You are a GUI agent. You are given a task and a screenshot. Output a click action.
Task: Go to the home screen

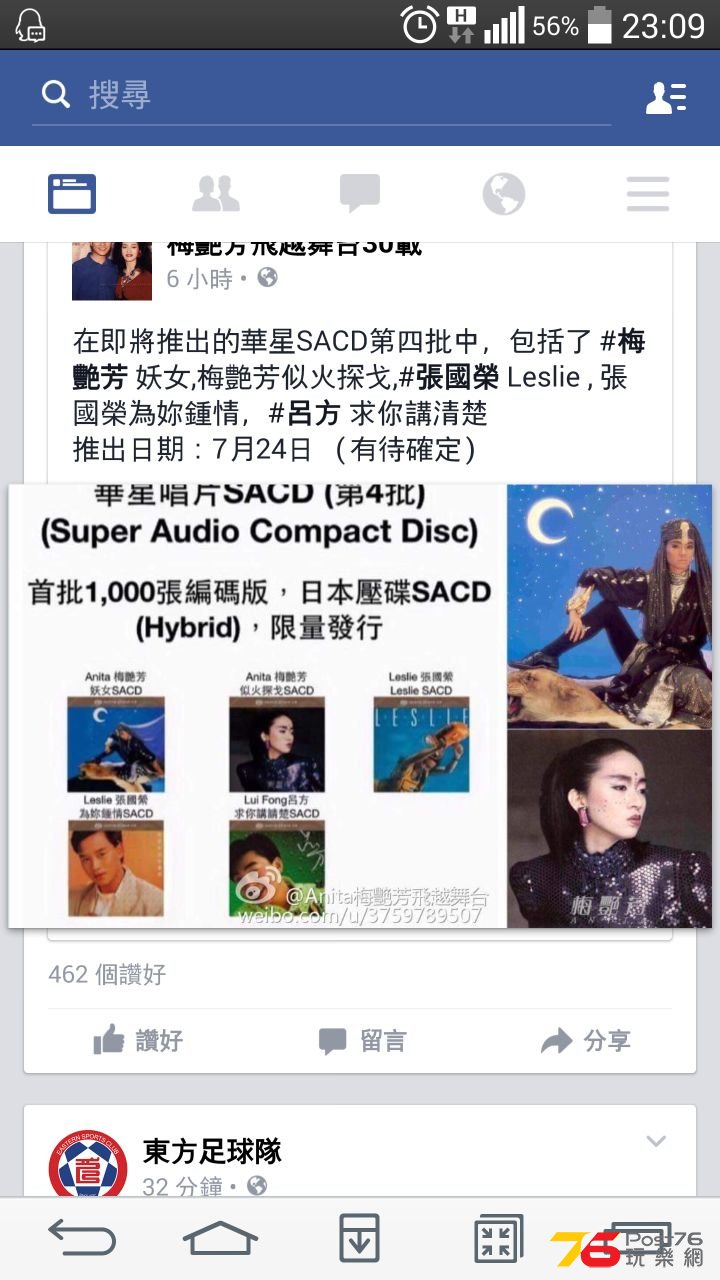coord(220,1240)
